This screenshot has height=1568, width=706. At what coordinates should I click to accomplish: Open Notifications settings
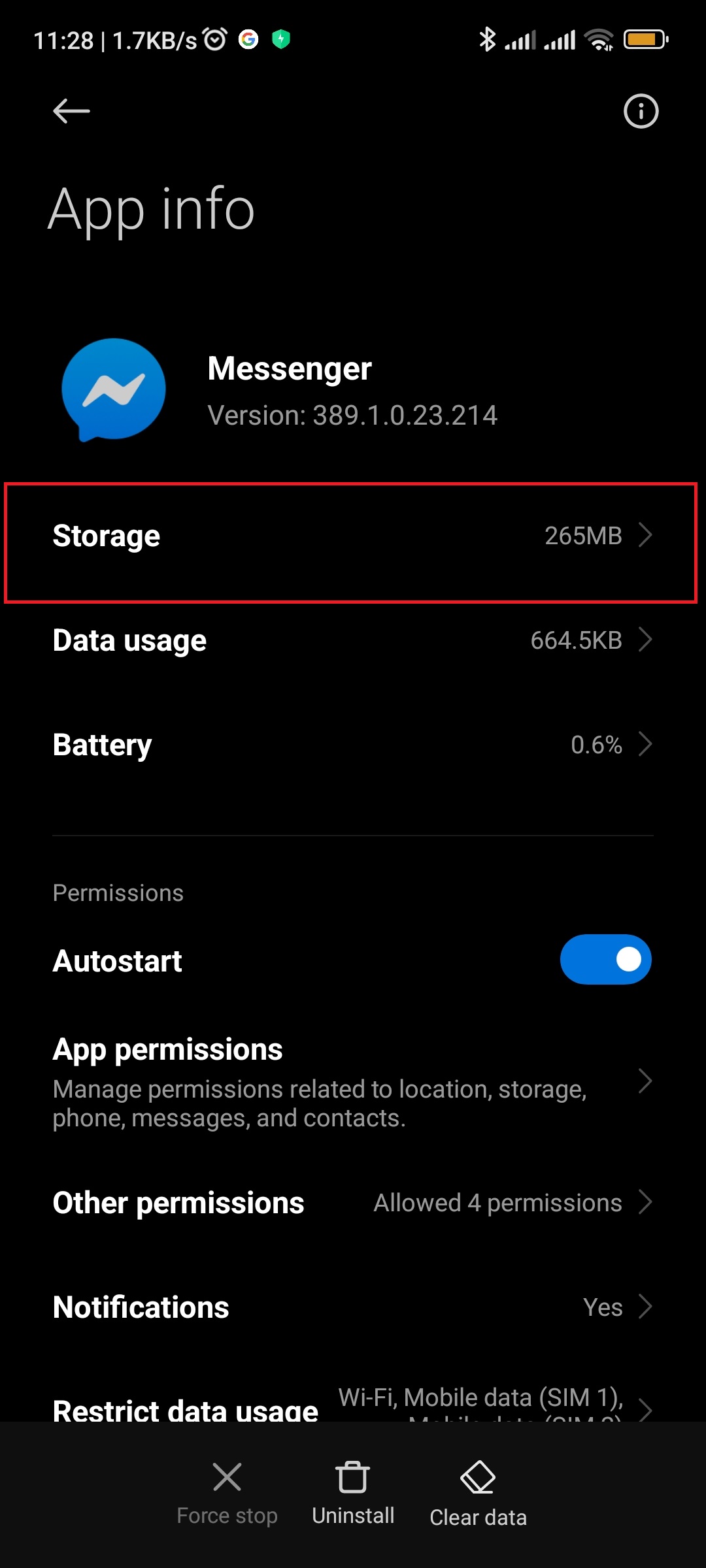coord(353,1307)
